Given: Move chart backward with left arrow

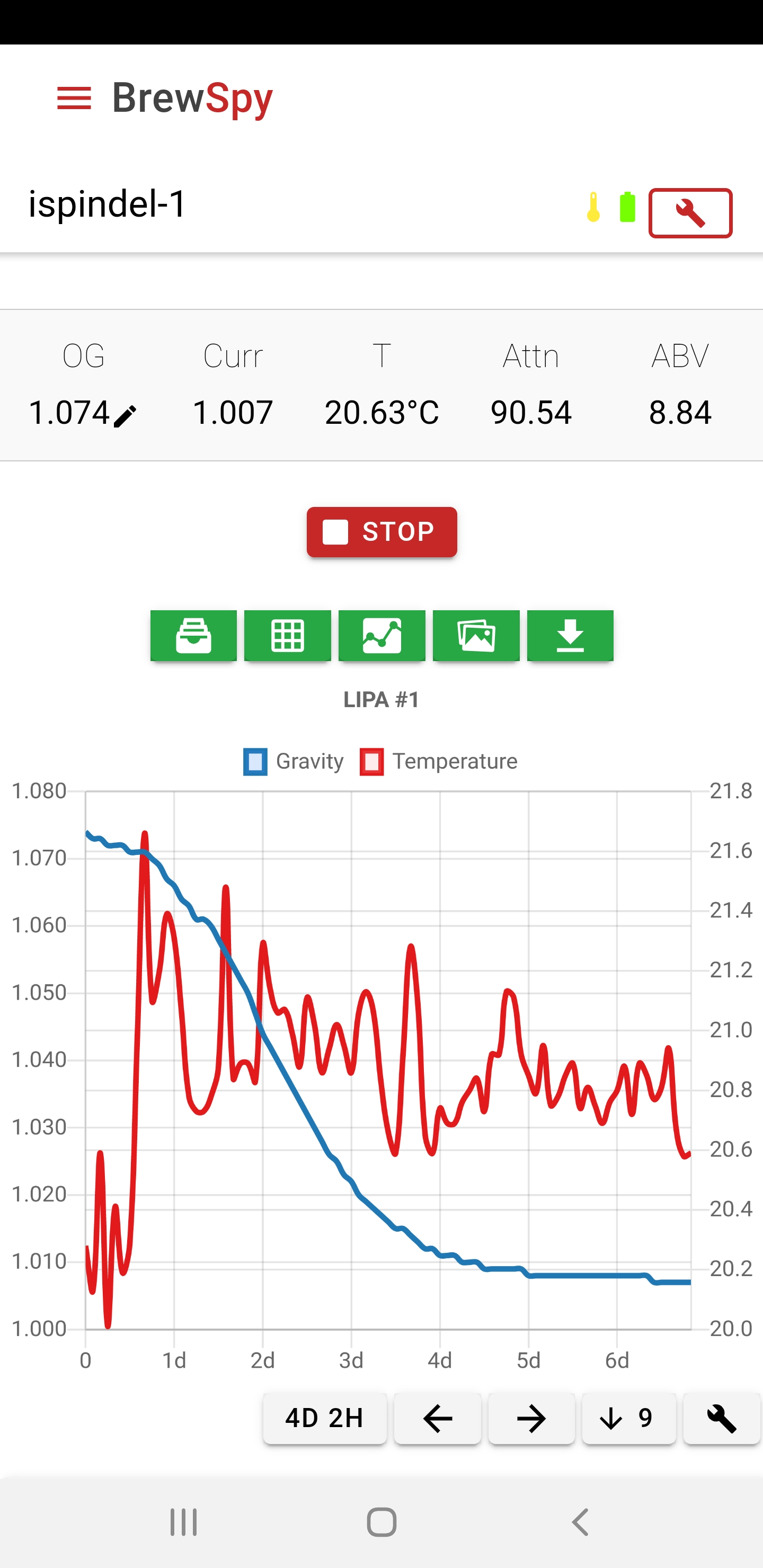Looking at the screenshot, I should click(437, 1418).
